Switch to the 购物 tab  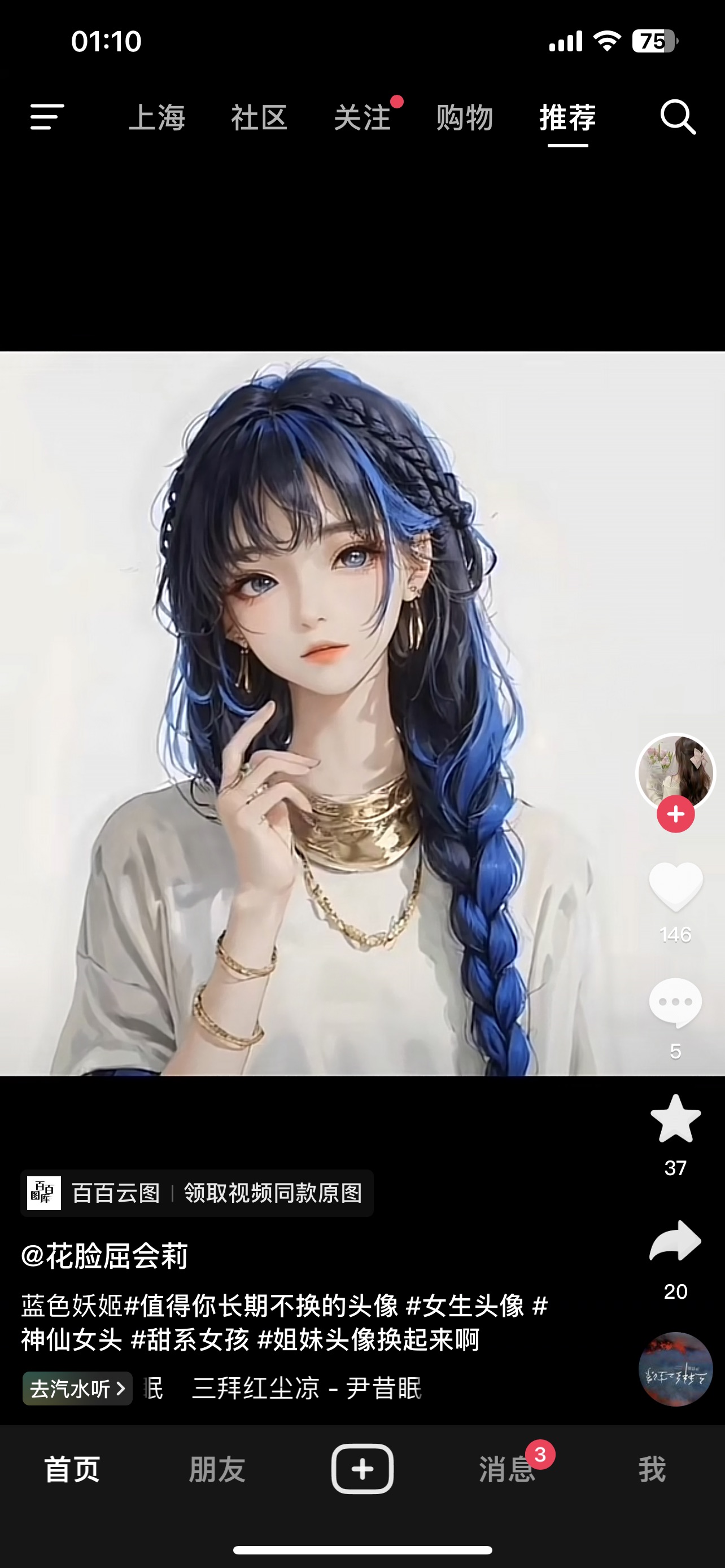tap(465, 117)
